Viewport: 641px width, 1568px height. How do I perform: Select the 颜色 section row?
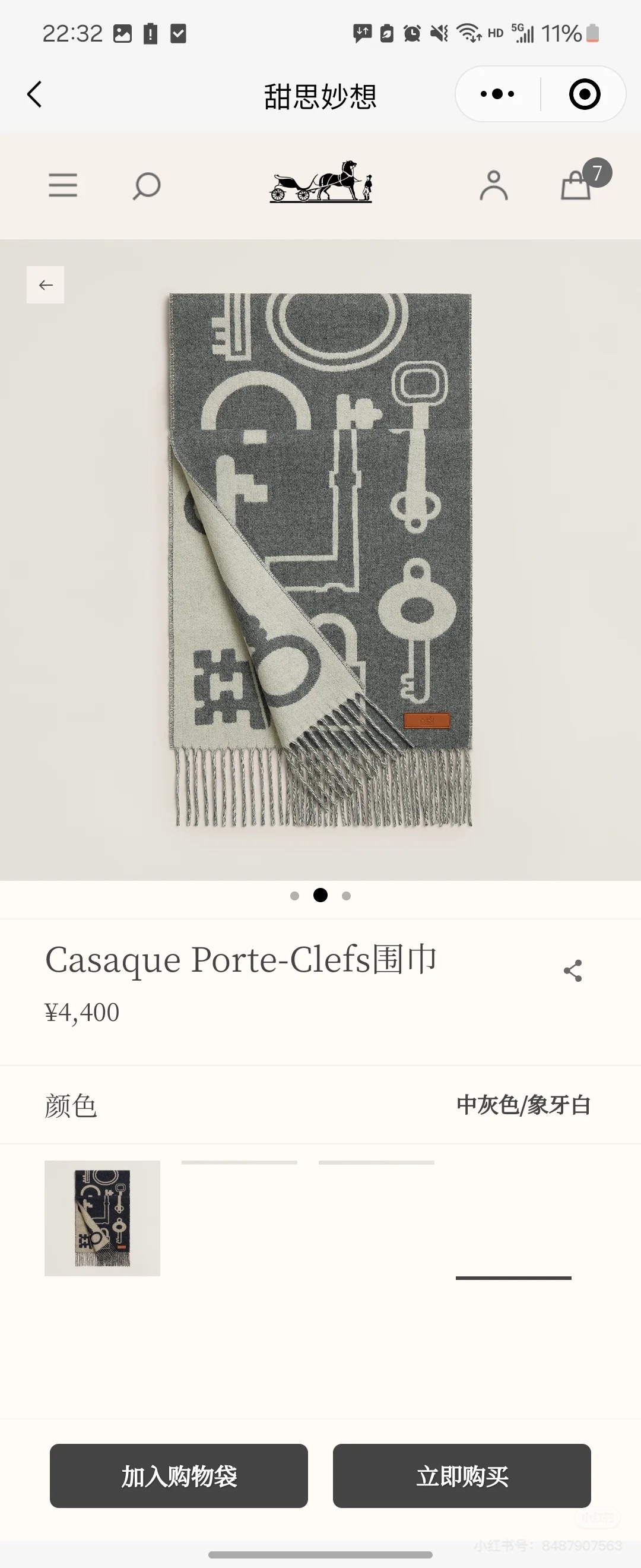pos(71,1106)
